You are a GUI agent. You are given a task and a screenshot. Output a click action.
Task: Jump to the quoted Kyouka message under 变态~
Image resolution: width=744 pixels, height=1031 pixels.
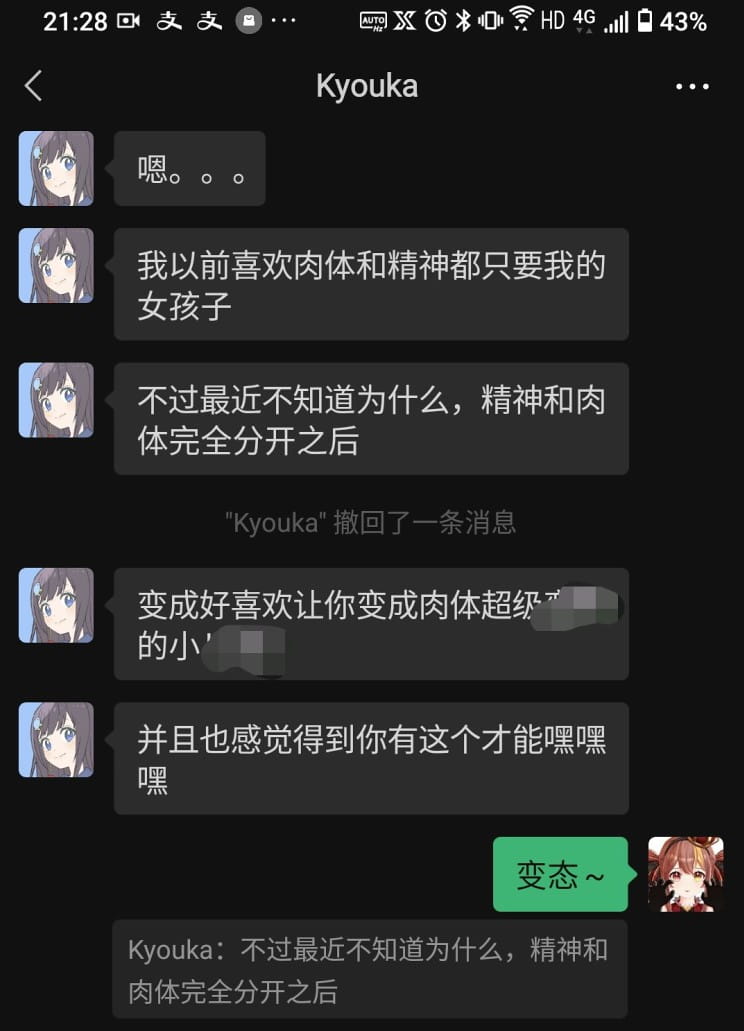point(369,969)
